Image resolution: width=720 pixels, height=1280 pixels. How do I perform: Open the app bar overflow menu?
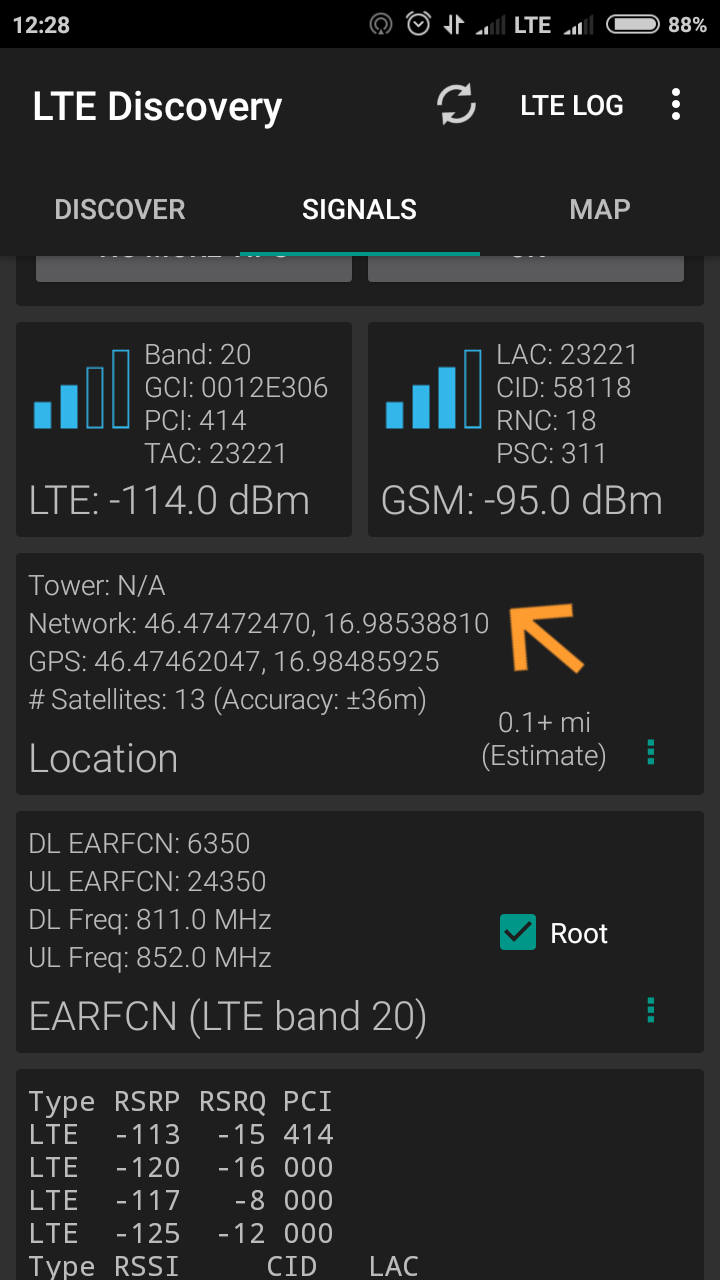pos(676,105)
